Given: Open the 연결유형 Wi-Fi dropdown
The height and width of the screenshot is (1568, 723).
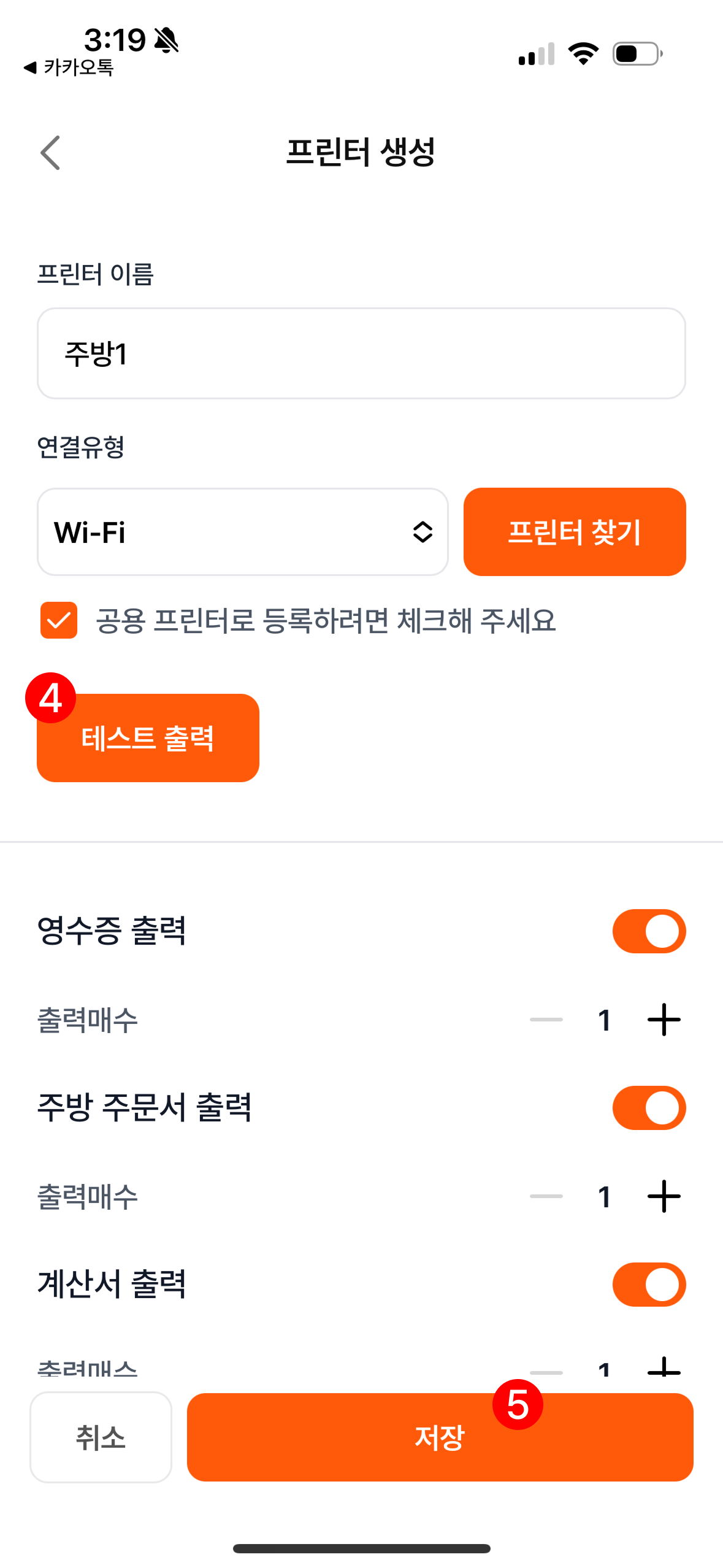Looking at the screenshot, I should click(x=243, y=532).
